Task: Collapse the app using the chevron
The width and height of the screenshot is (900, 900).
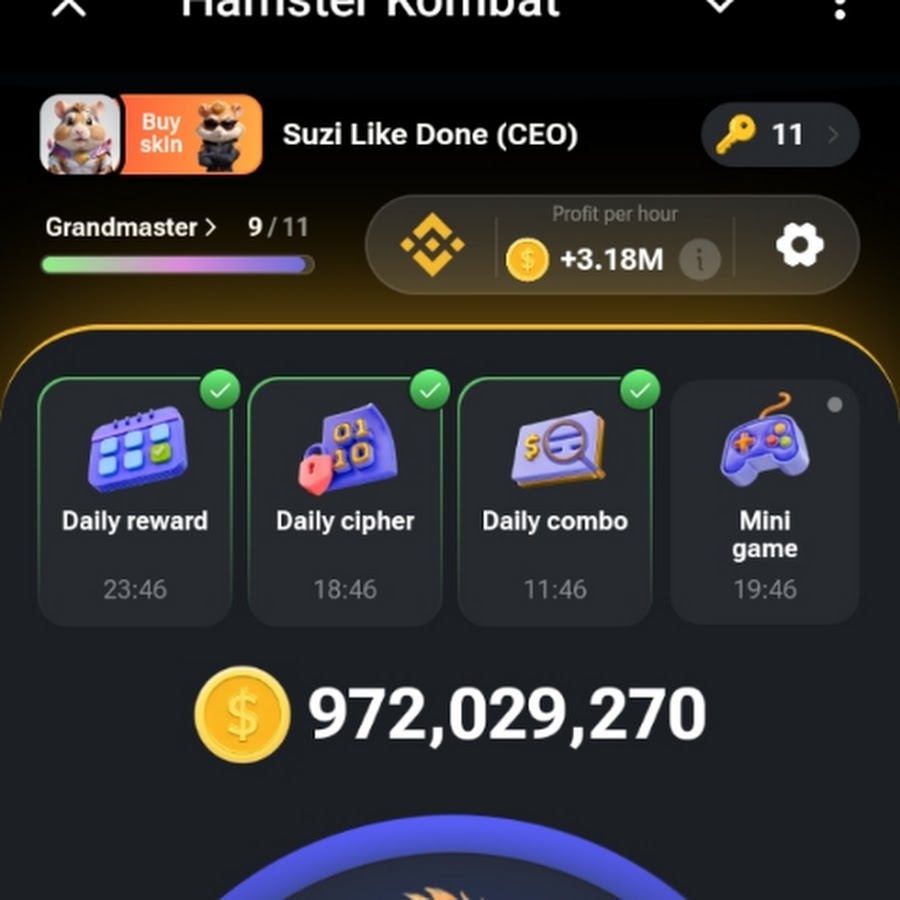Action: pyautogui.click(x=720, y=6)
